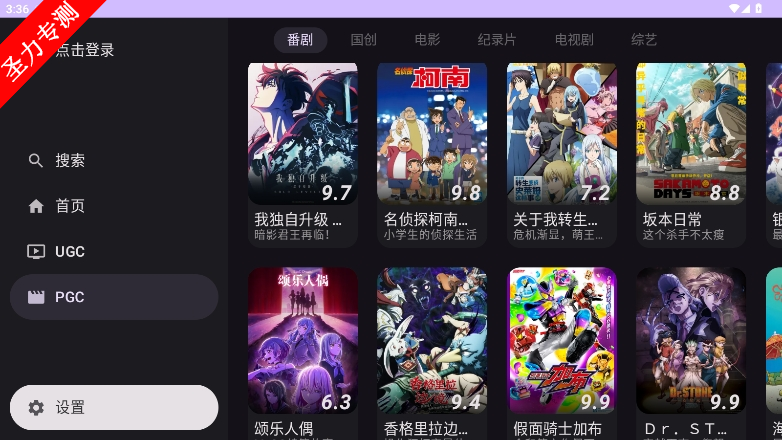This screenshot has height=440, width=782.
Task: Switch to the 综艺 tab
Action: coord(644,40)
